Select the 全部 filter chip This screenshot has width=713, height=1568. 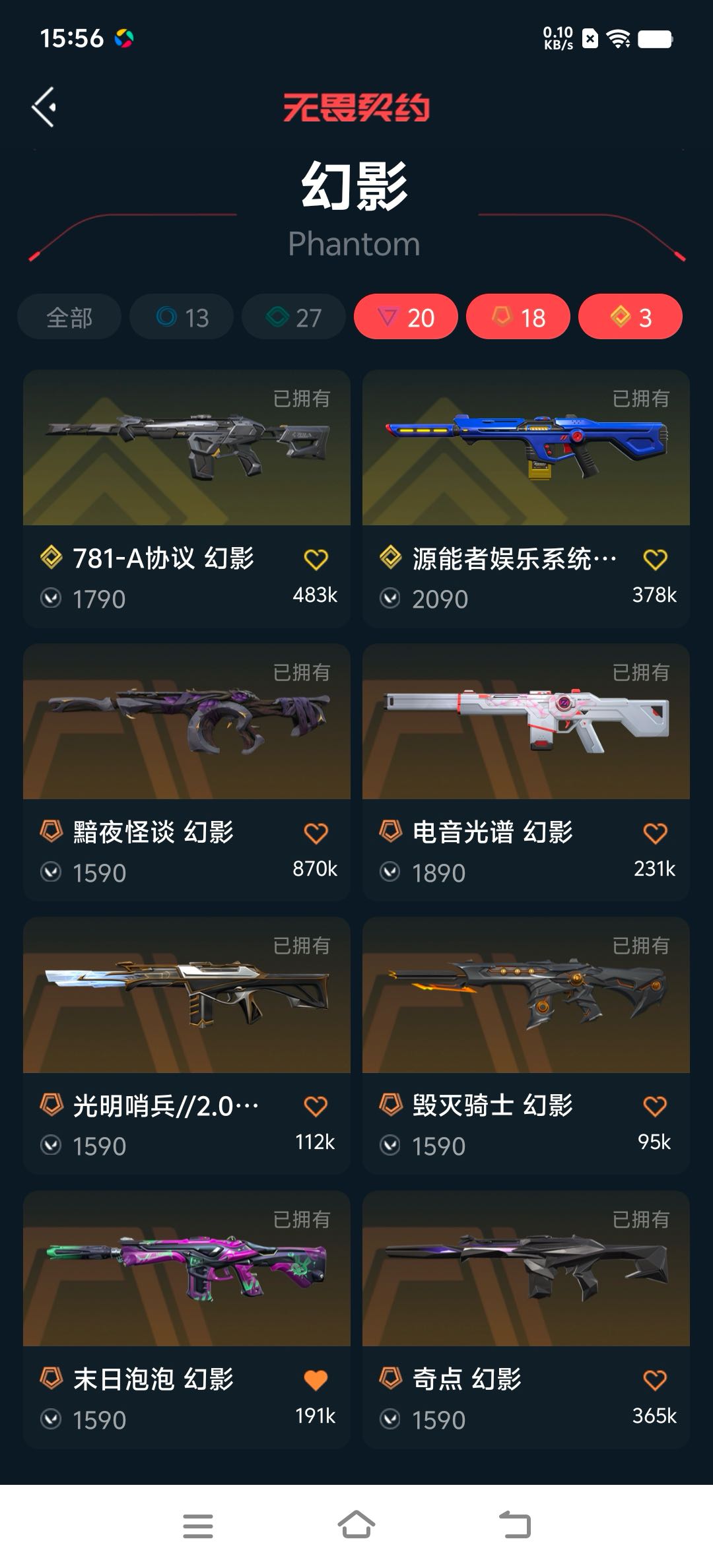click(69, 317)
